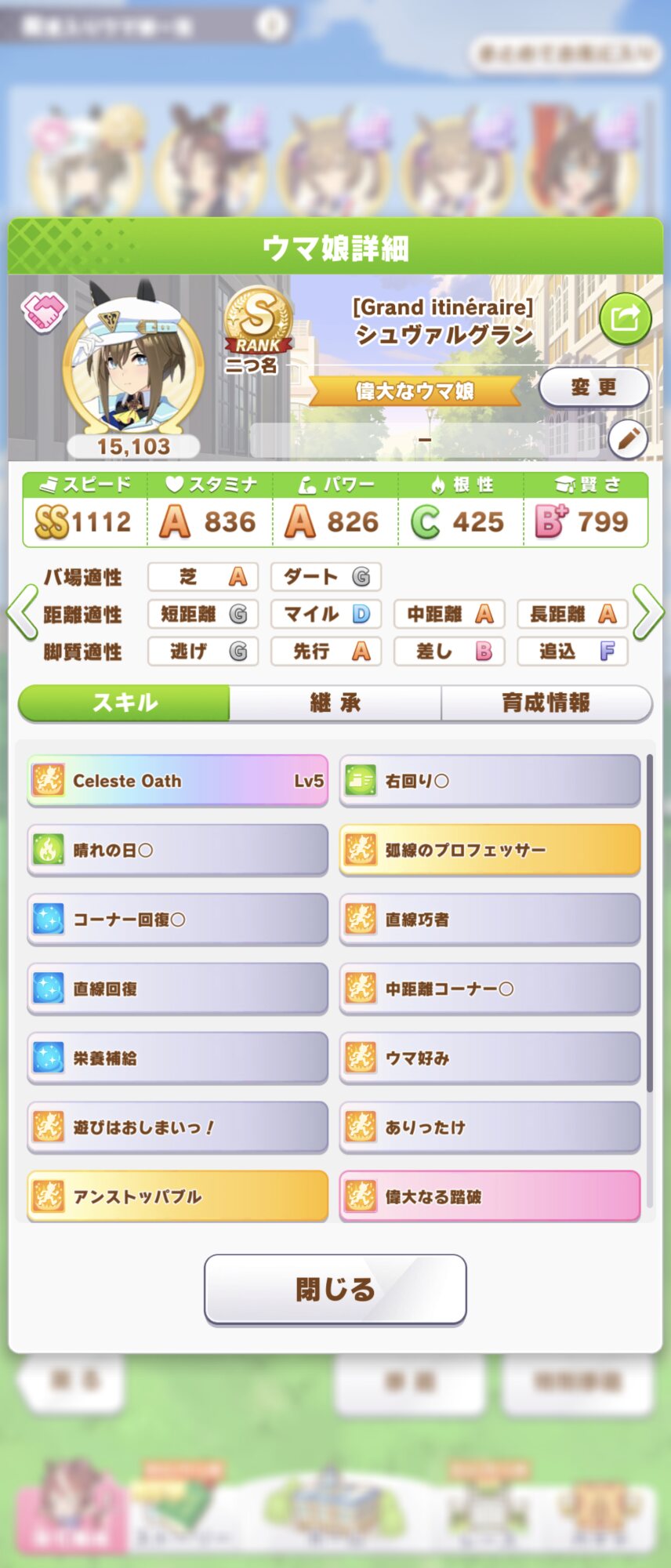Go to the next character with the right arrow
Image resolution: width=671 pixels, height=1568 pixels.
[649, 612]
